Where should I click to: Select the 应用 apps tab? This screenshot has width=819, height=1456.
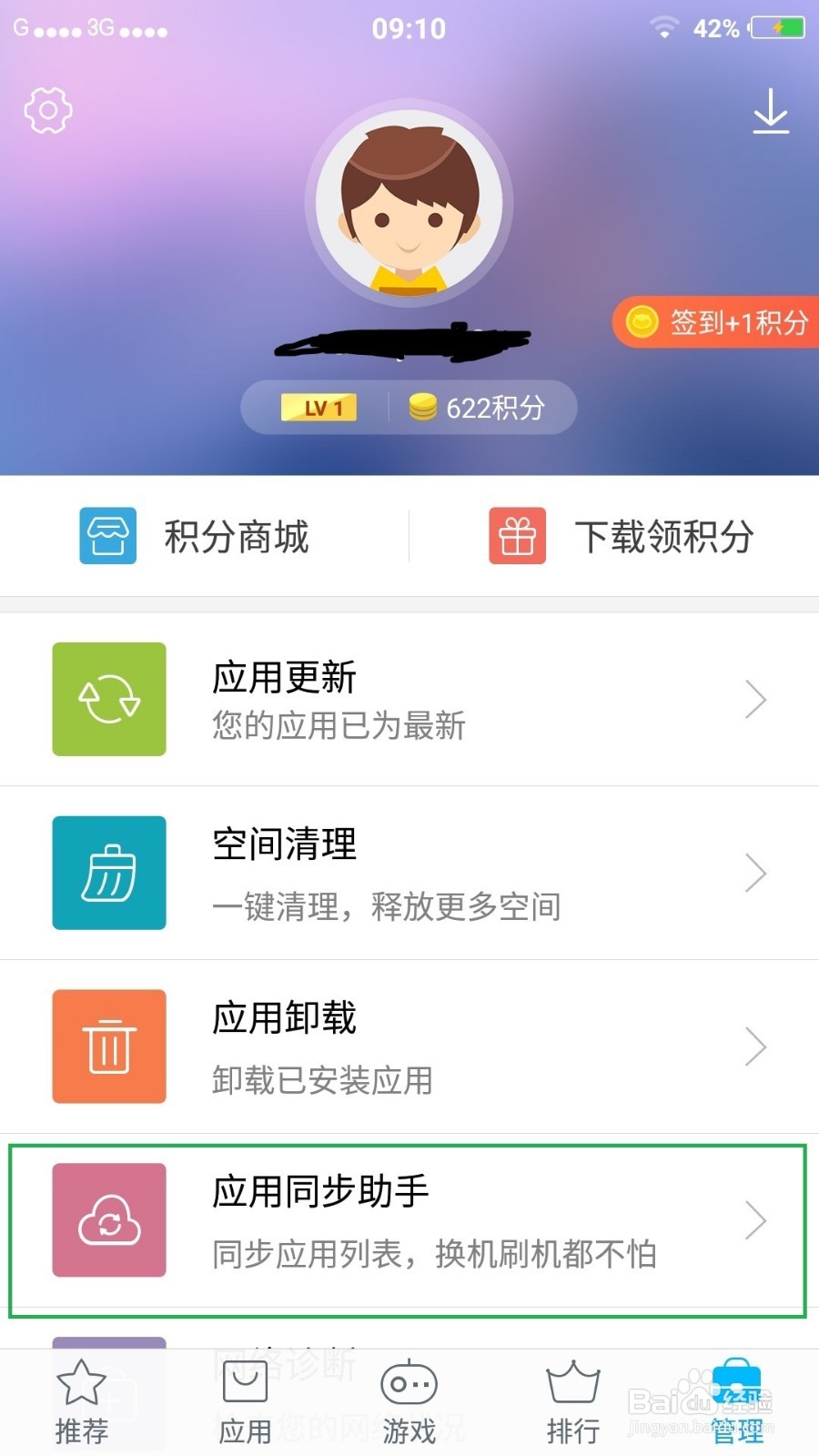(x=244, y=1399)
